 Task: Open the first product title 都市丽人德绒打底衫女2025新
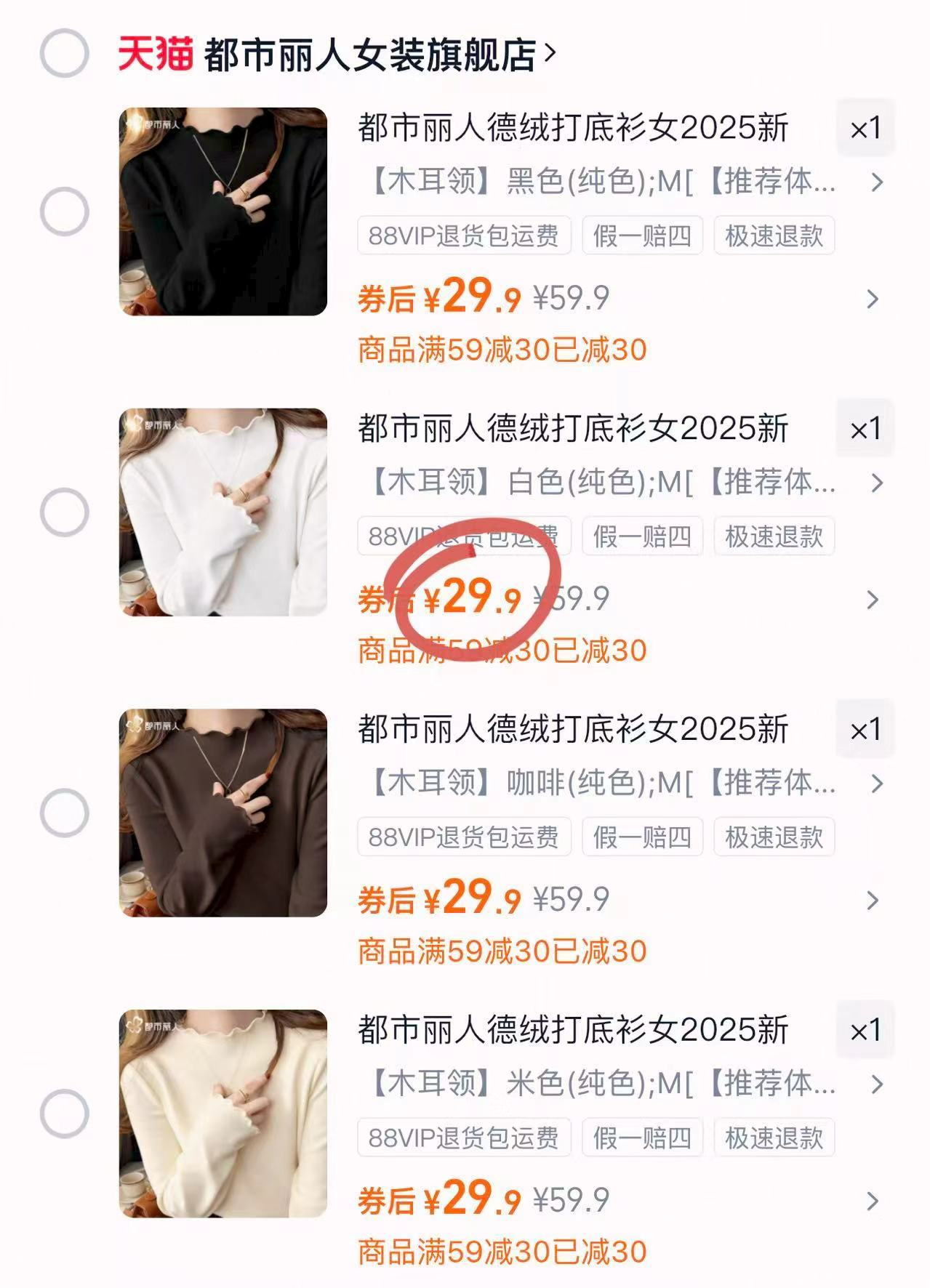tap(574, 128)
